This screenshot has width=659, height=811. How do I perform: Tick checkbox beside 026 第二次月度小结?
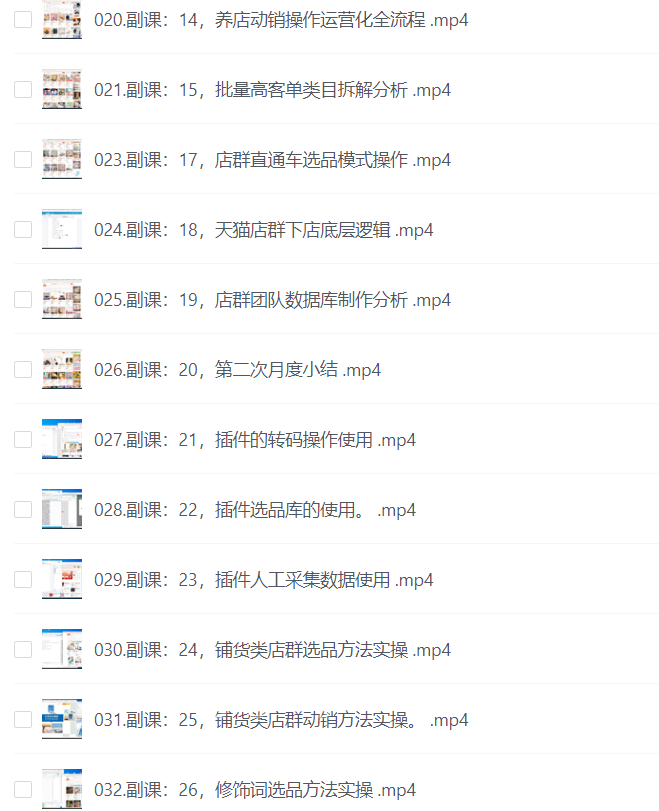click(23, 370)
